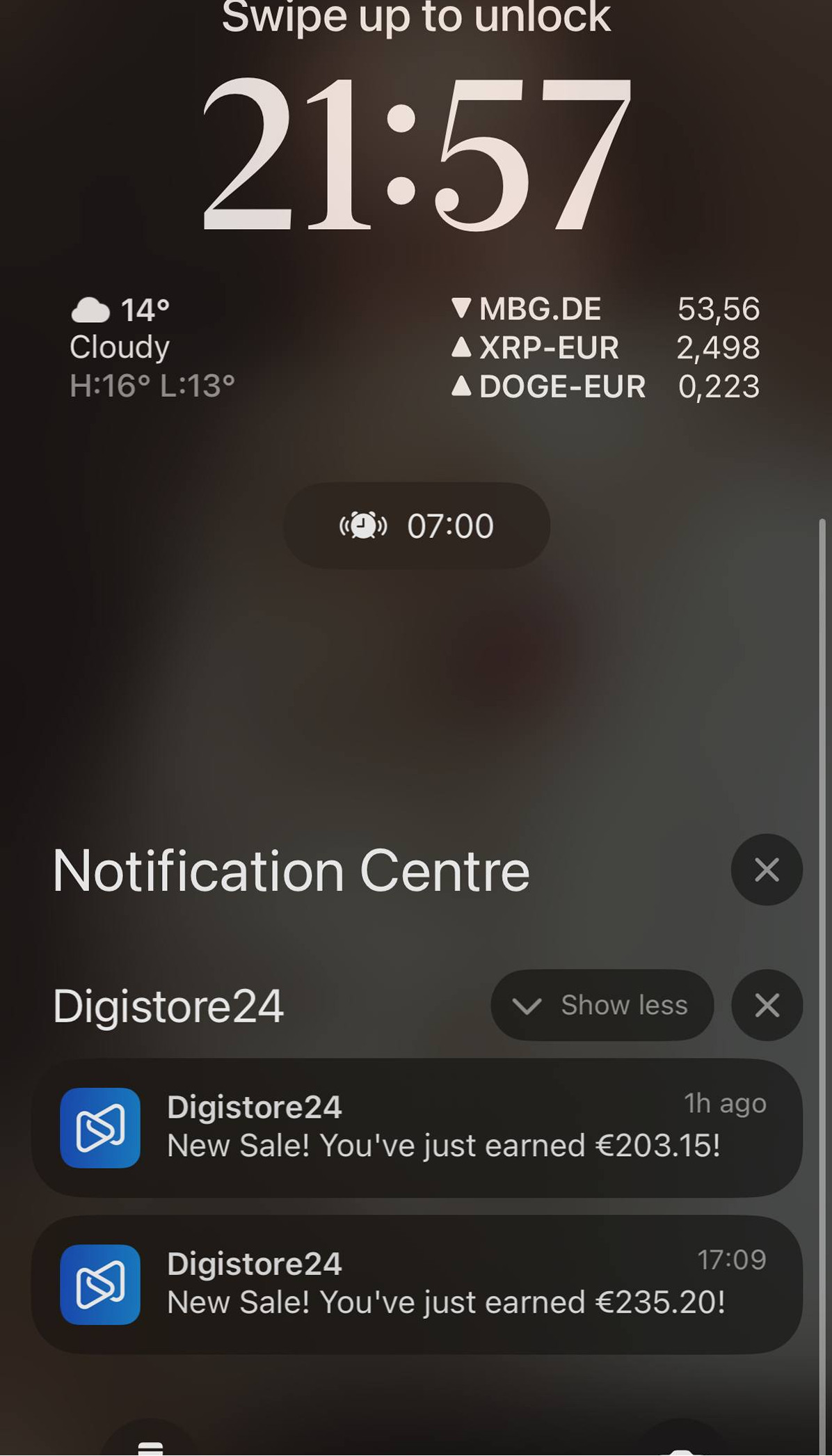The height and width of the screenshot is (1456, 832).
Task: Clear all notifications in Notification Centre
Action: [x=767, y=870]
